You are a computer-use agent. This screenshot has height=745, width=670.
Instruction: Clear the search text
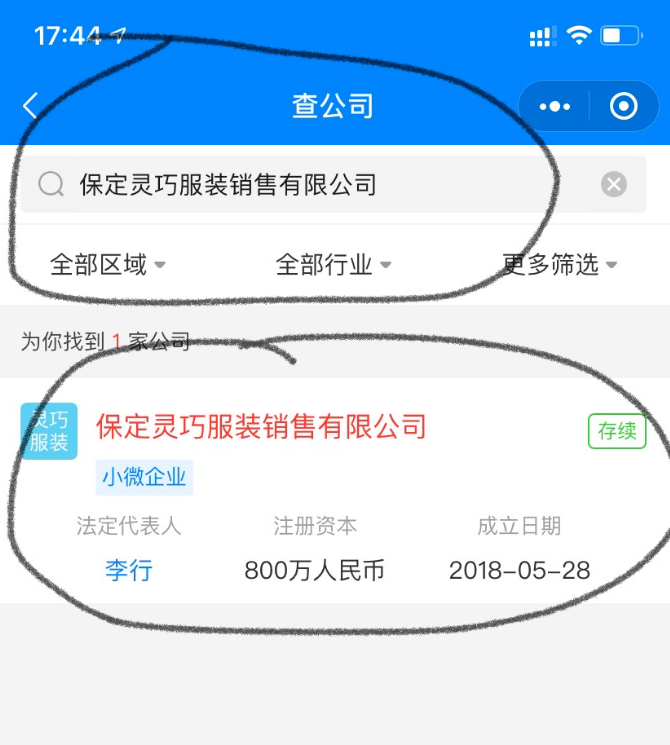(x=613, y=184)
